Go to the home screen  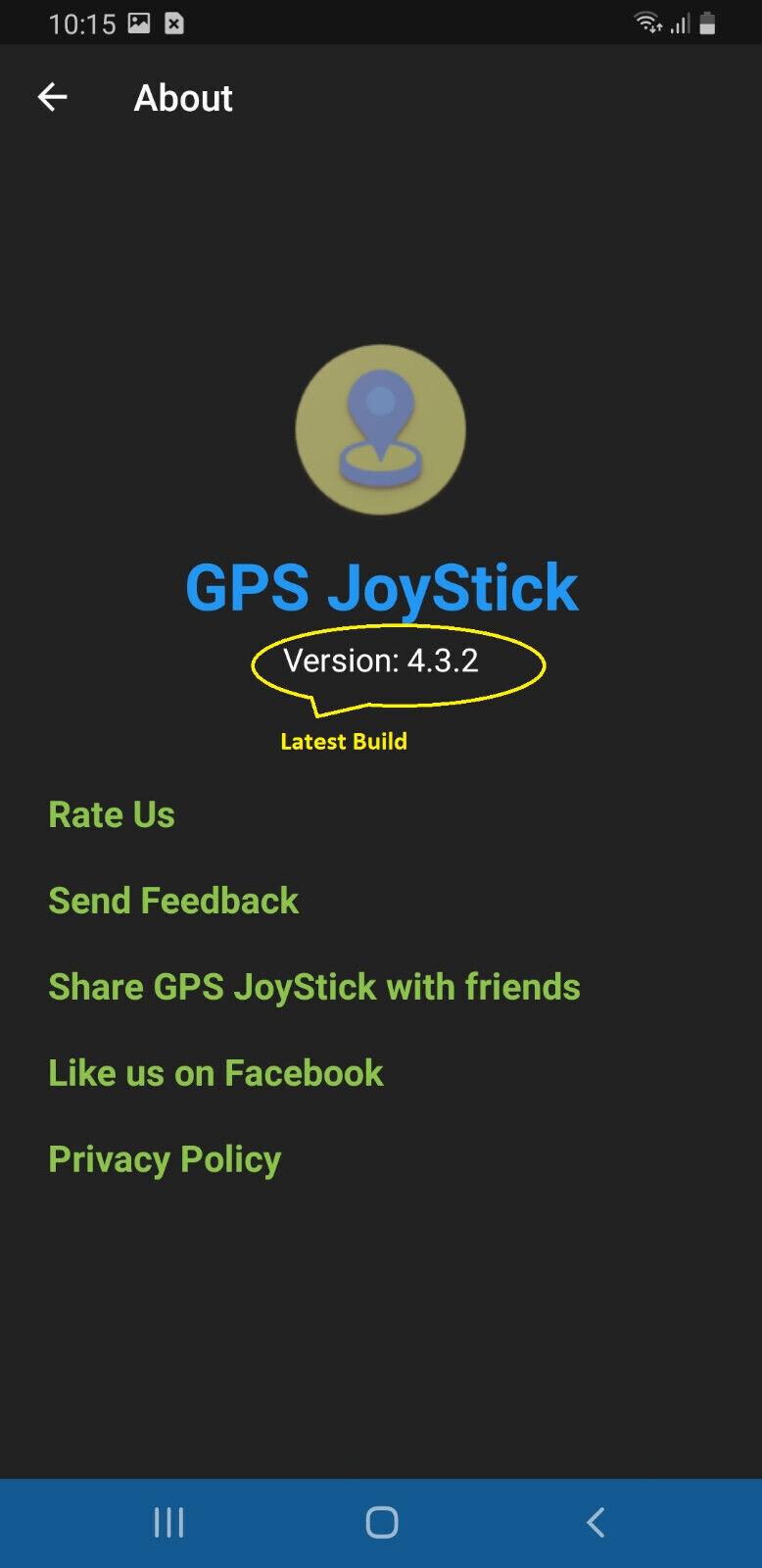(381, 1522)
